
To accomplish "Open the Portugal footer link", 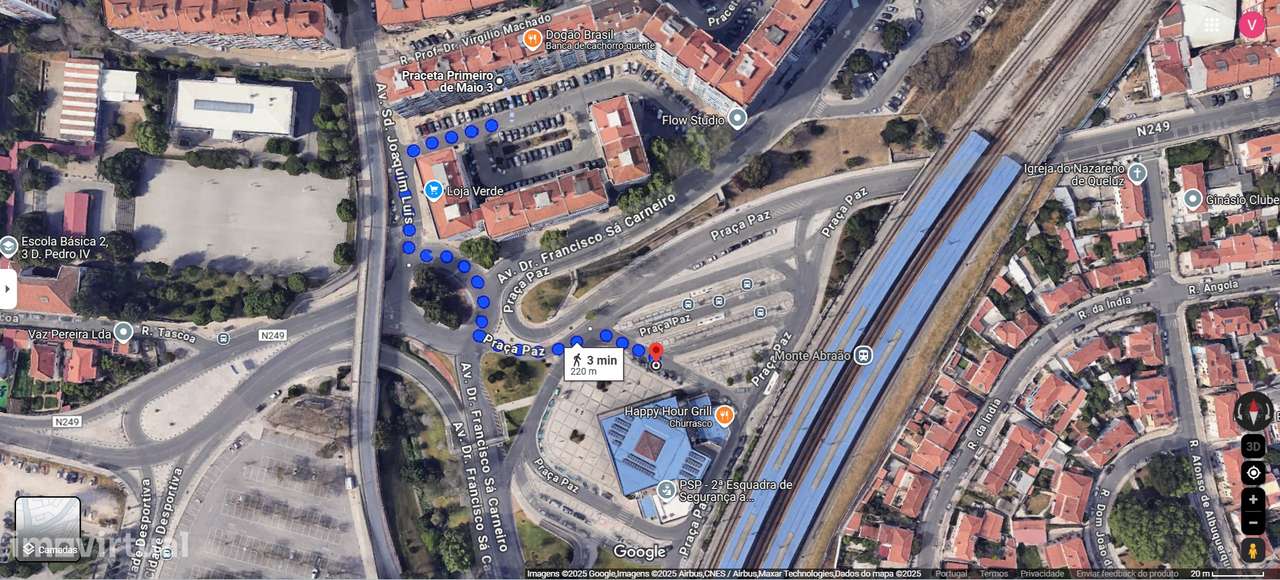I will coord(951,574).
